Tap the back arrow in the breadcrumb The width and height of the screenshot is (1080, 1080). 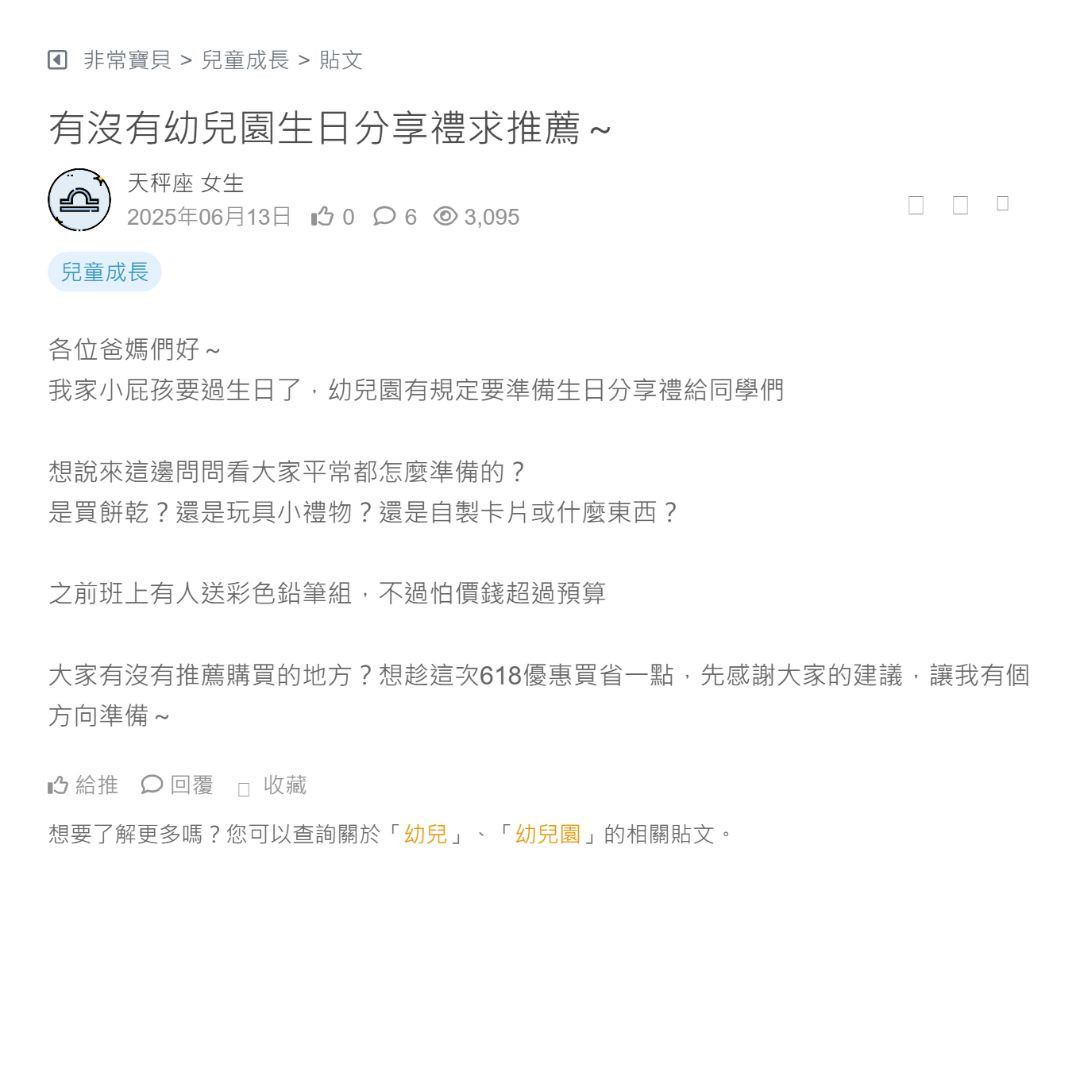coord(57,60)
